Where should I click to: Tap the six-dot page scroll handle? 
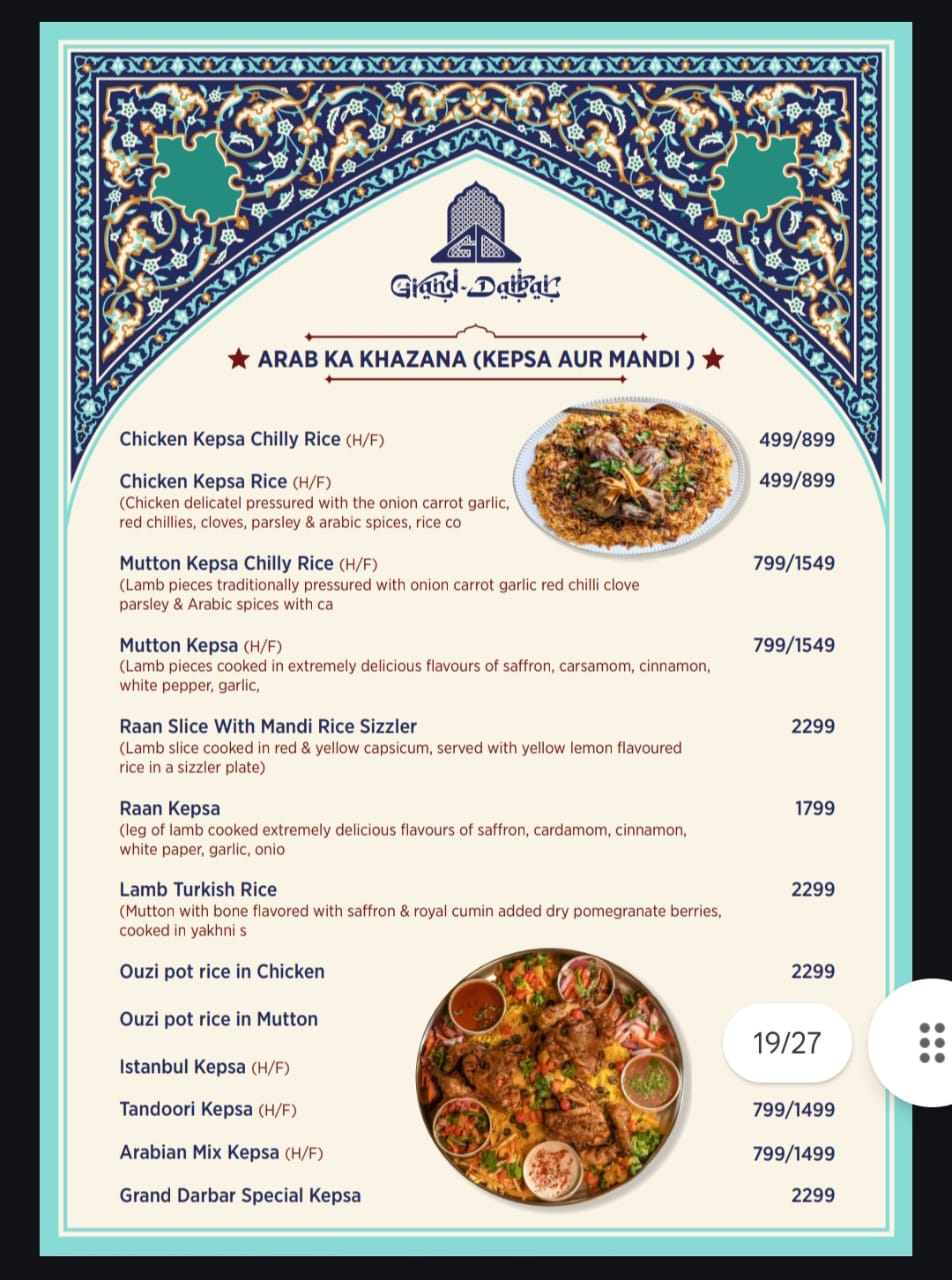point(930,1043)
